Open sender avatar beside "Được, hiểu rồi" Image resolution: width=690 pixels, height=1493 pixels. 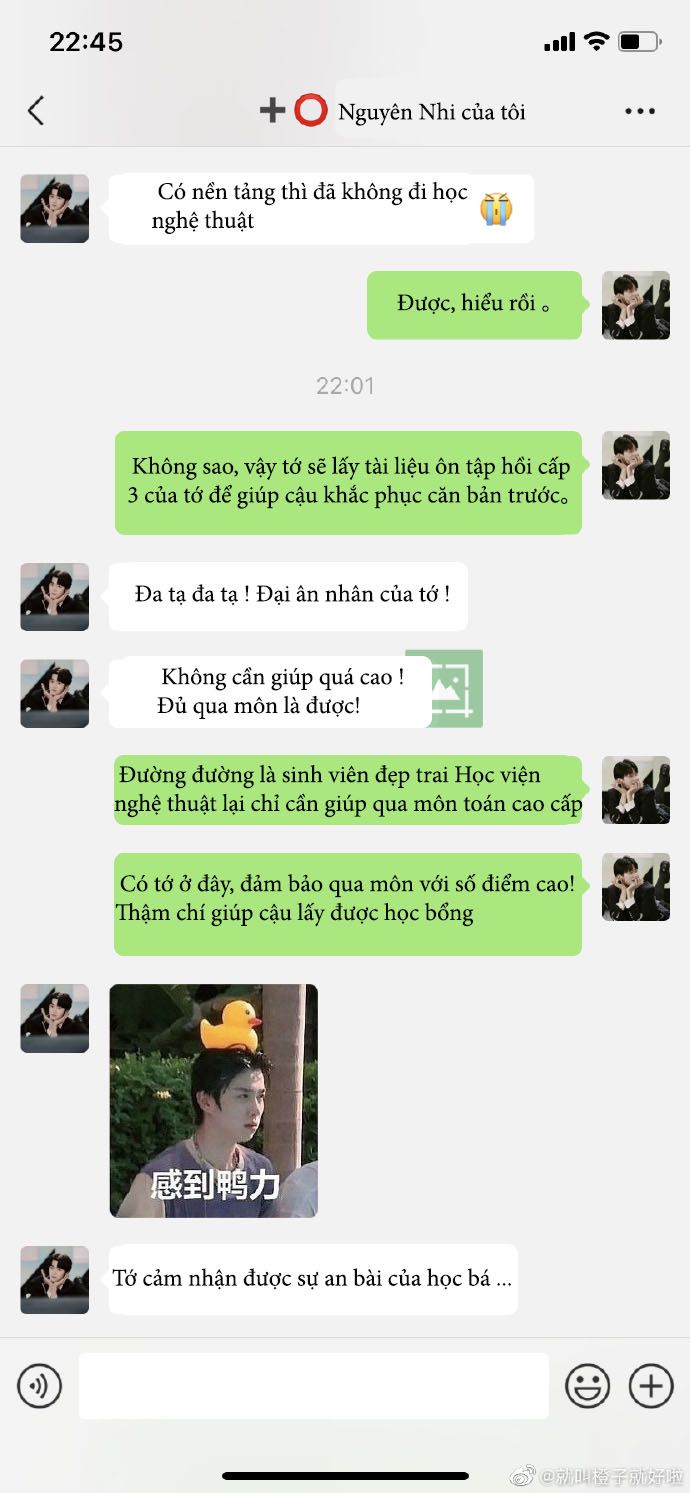tap(635, 305)
